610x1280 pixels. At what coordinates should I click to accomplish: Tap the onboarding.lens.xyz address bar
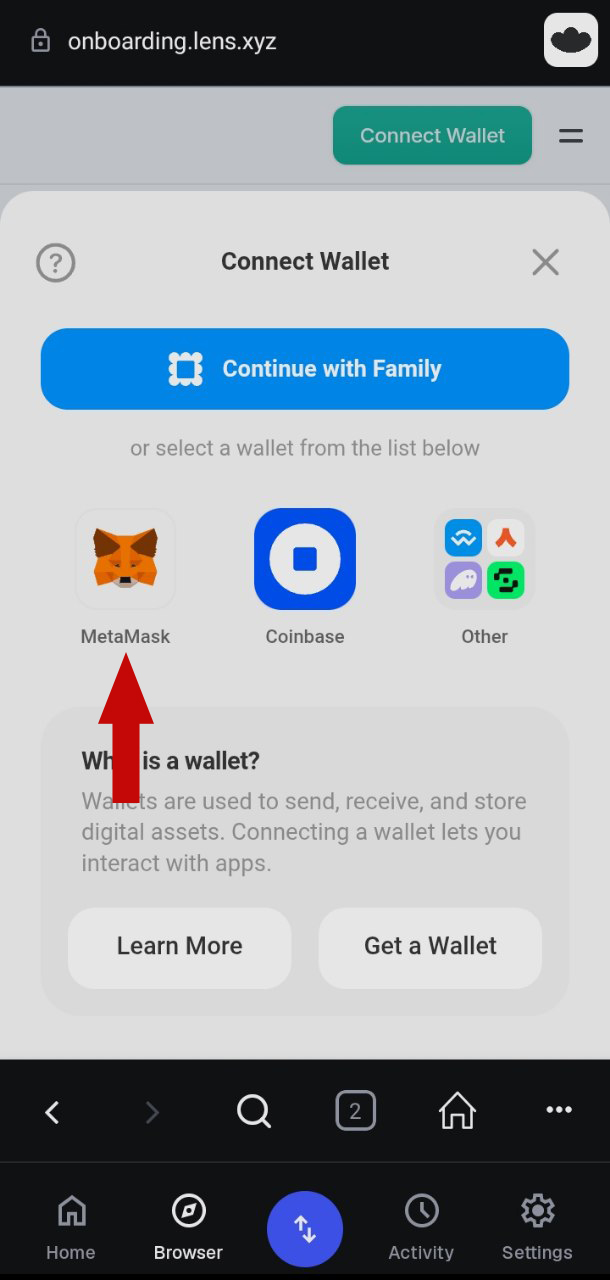click(x=172, y=42)
